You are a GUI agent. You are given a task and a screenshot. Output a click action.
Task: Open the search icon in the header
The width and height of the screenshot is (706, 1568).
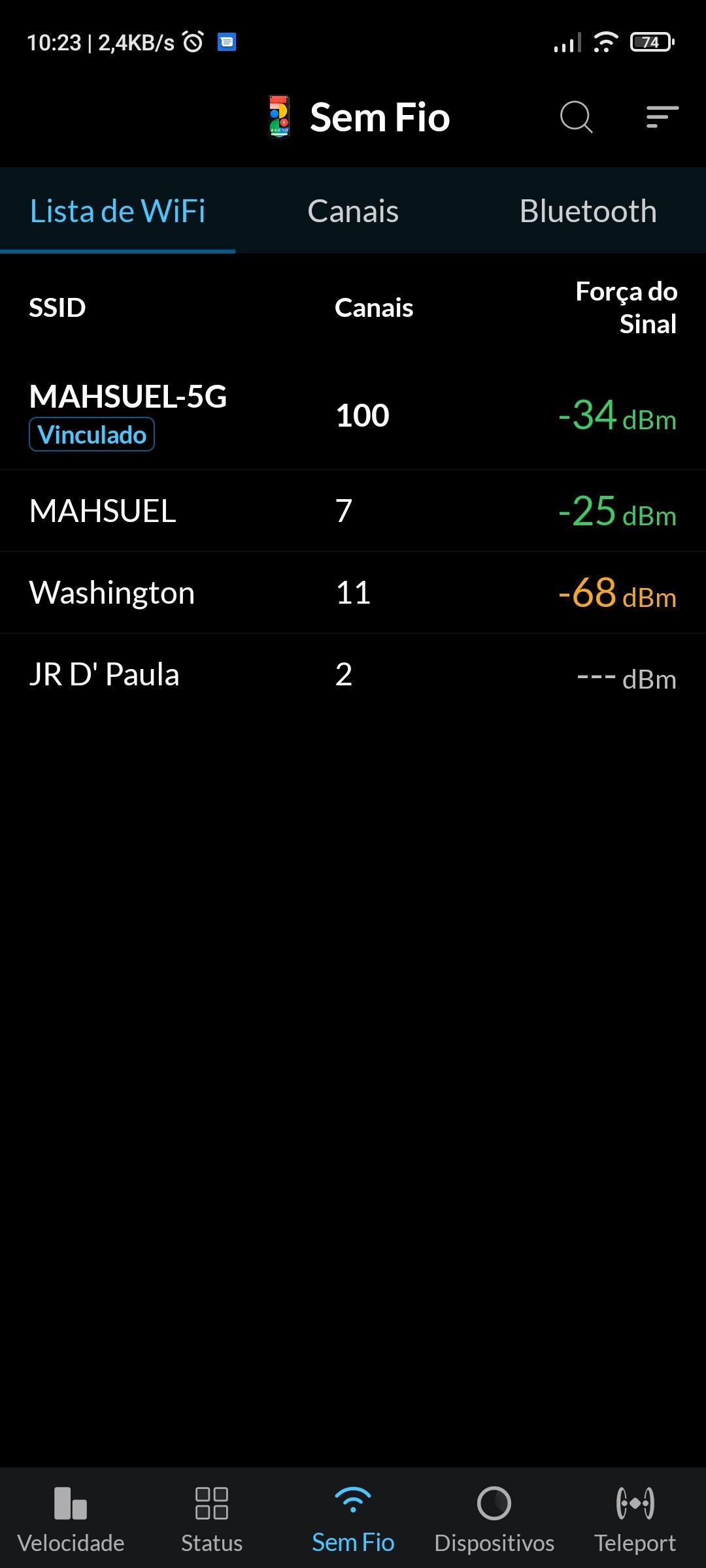point(576,118)
